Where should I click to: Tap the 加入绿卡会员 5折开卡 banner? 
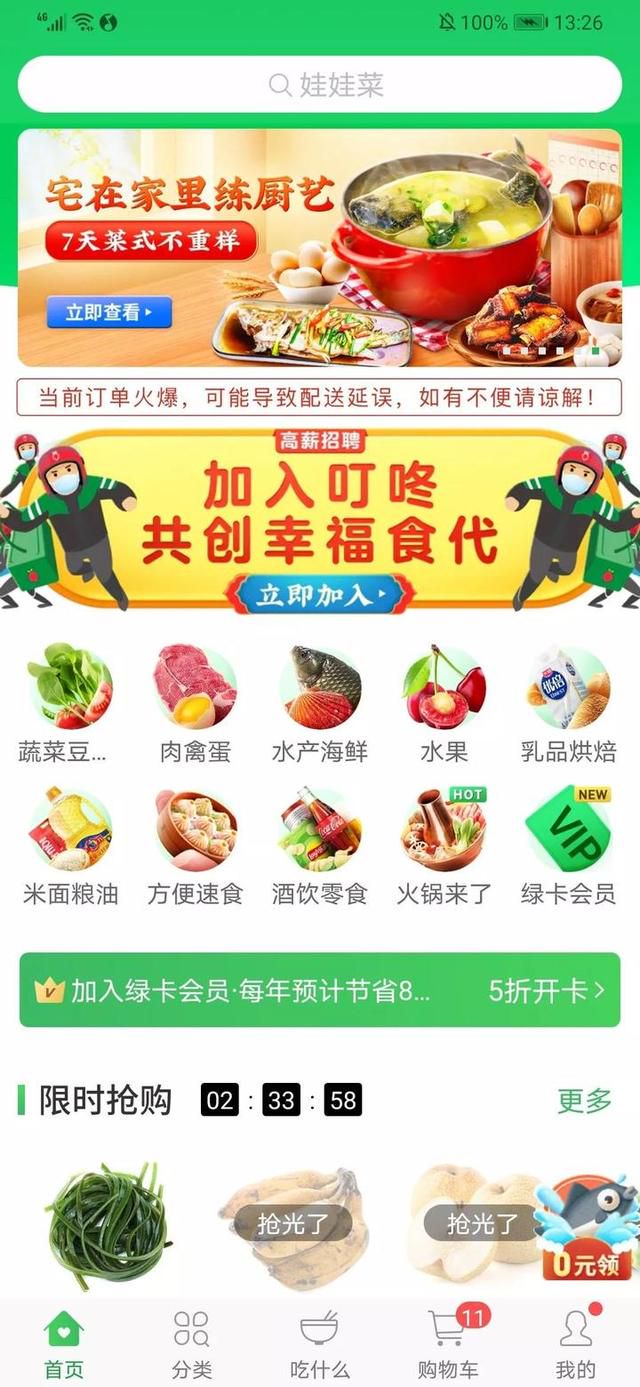point(320,990)
